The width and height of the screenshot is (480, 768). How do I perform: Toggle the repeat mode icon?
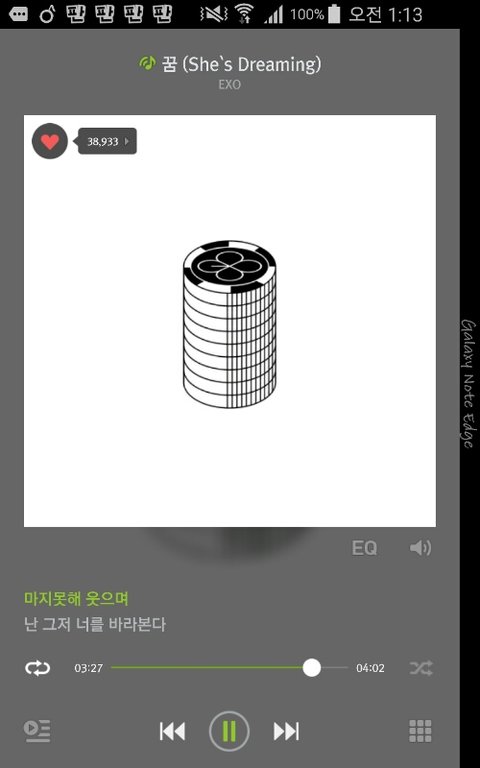(37, 668)
